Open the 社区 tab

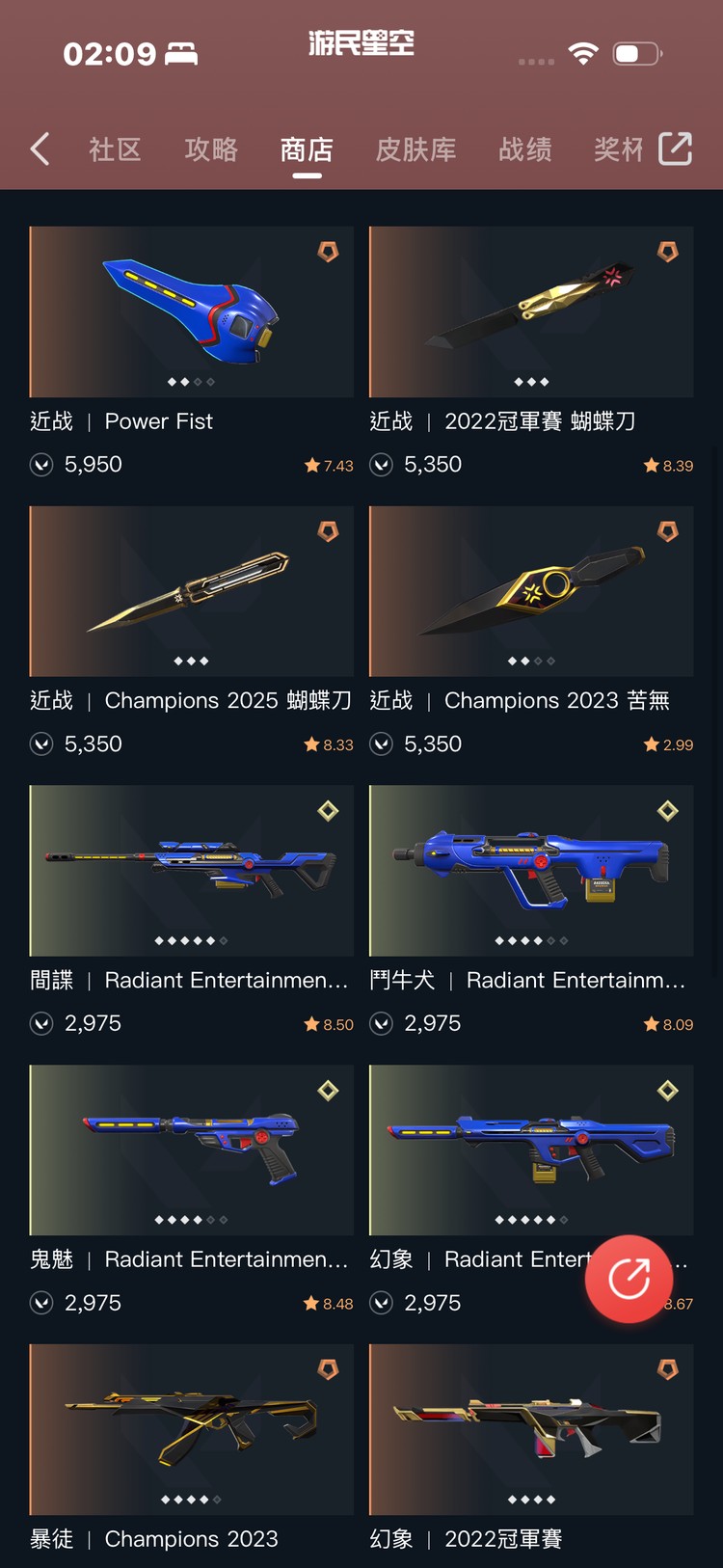click(x=115, y=149)
